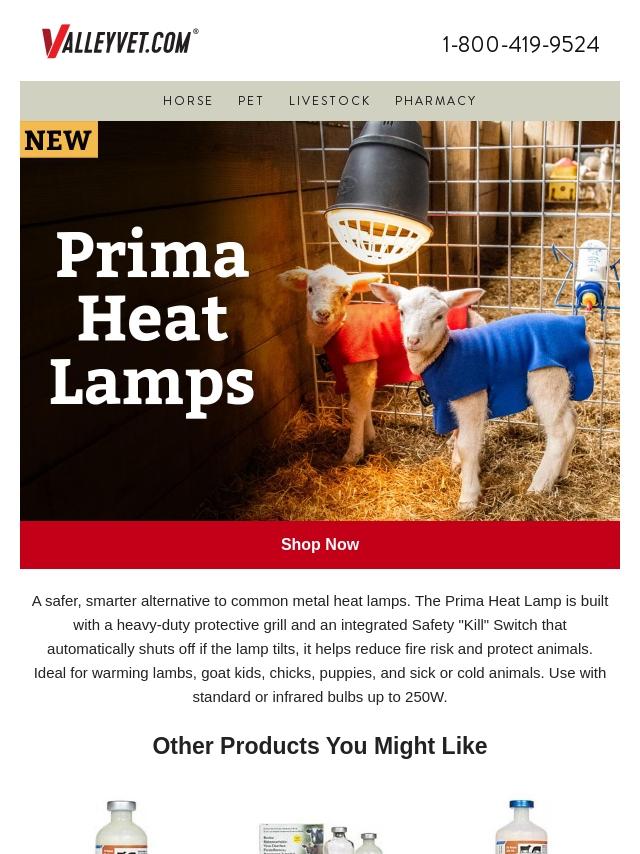Image resolution: width=640 pixels, height=854 pixels.
Task: Open the Horse category link
Action: click(x=188, y=101)
